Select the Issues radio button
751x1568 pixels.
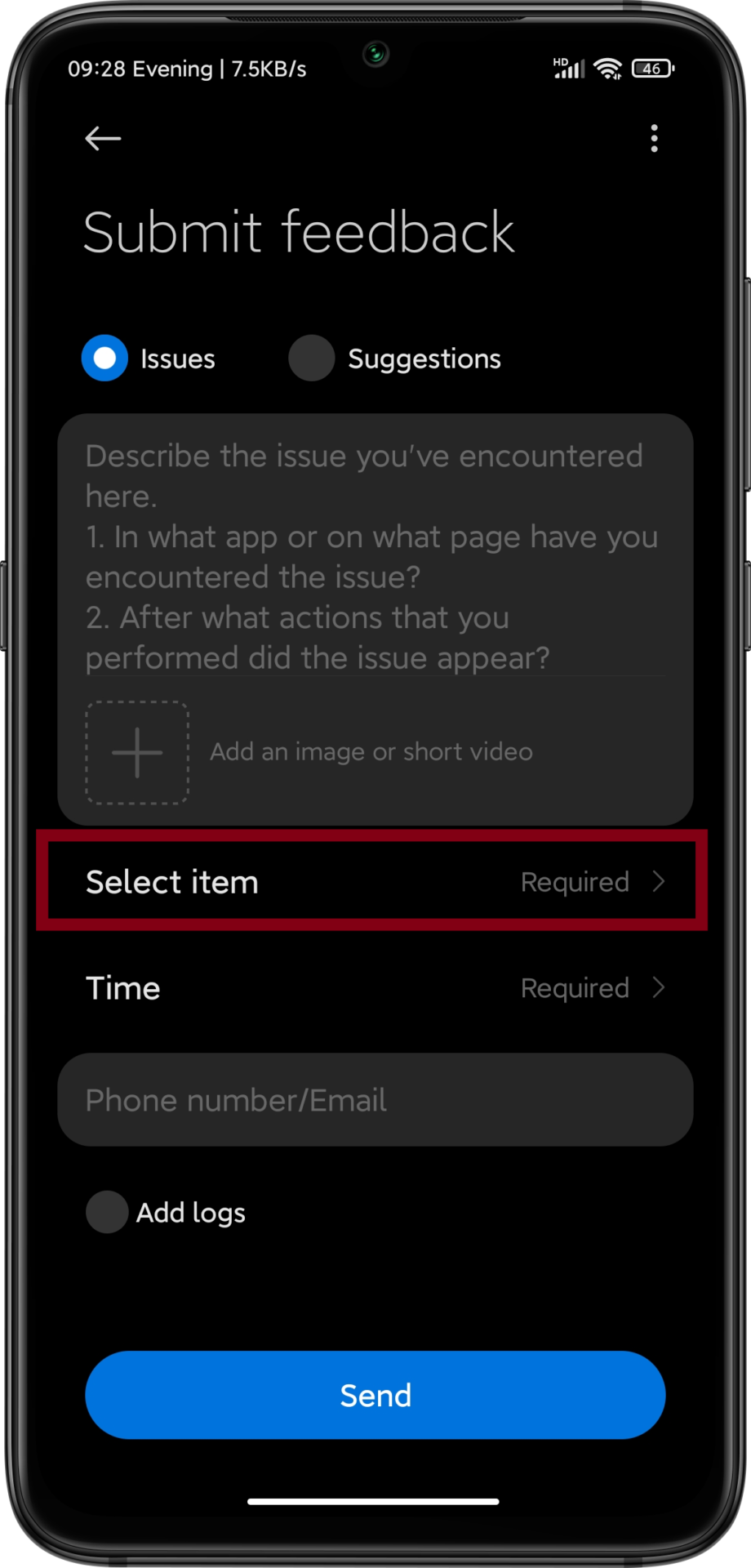tap(104, 358)
